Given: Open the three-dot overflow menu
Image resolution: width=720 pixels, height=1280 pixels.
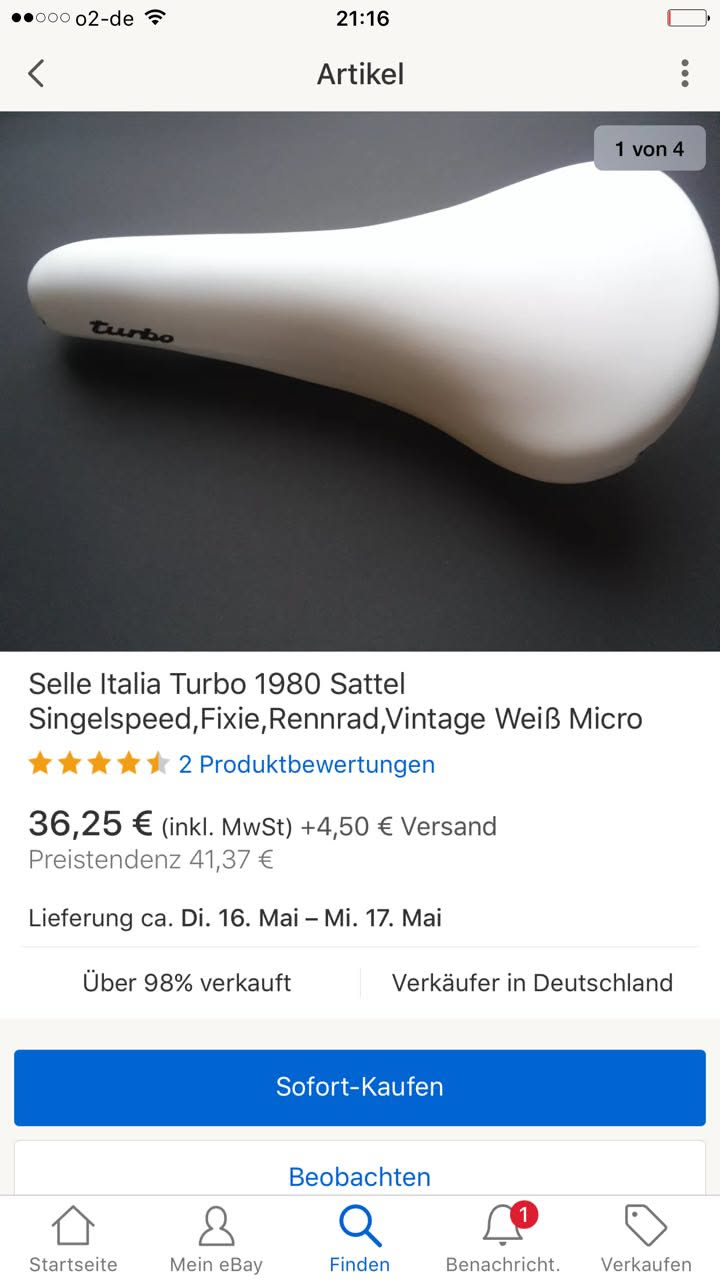Looking at the screenshot, I should point(684,73).
